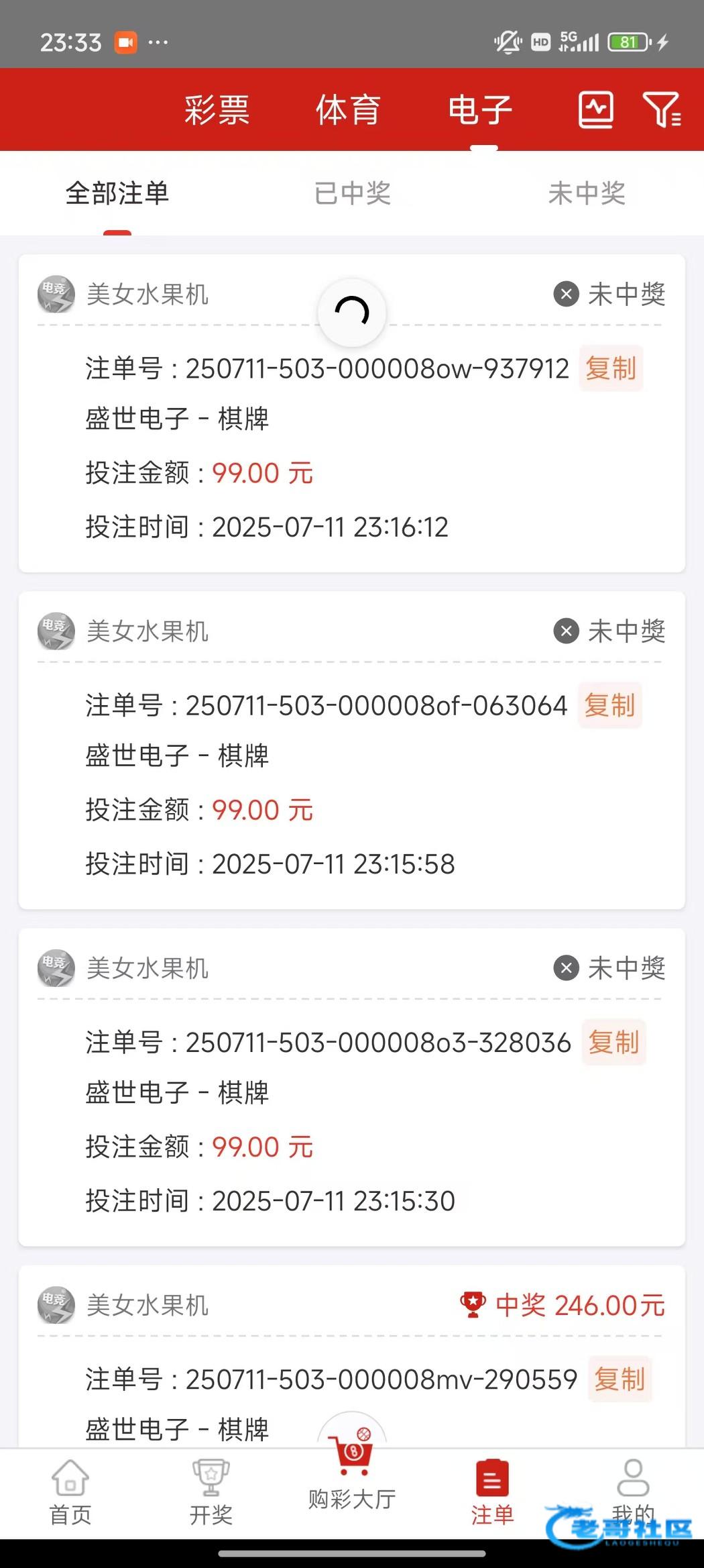This screenshot has height=1568, width=704.
Task: Select the 电子 category tab
Action: pyautogui.click(x=480, y=110)
